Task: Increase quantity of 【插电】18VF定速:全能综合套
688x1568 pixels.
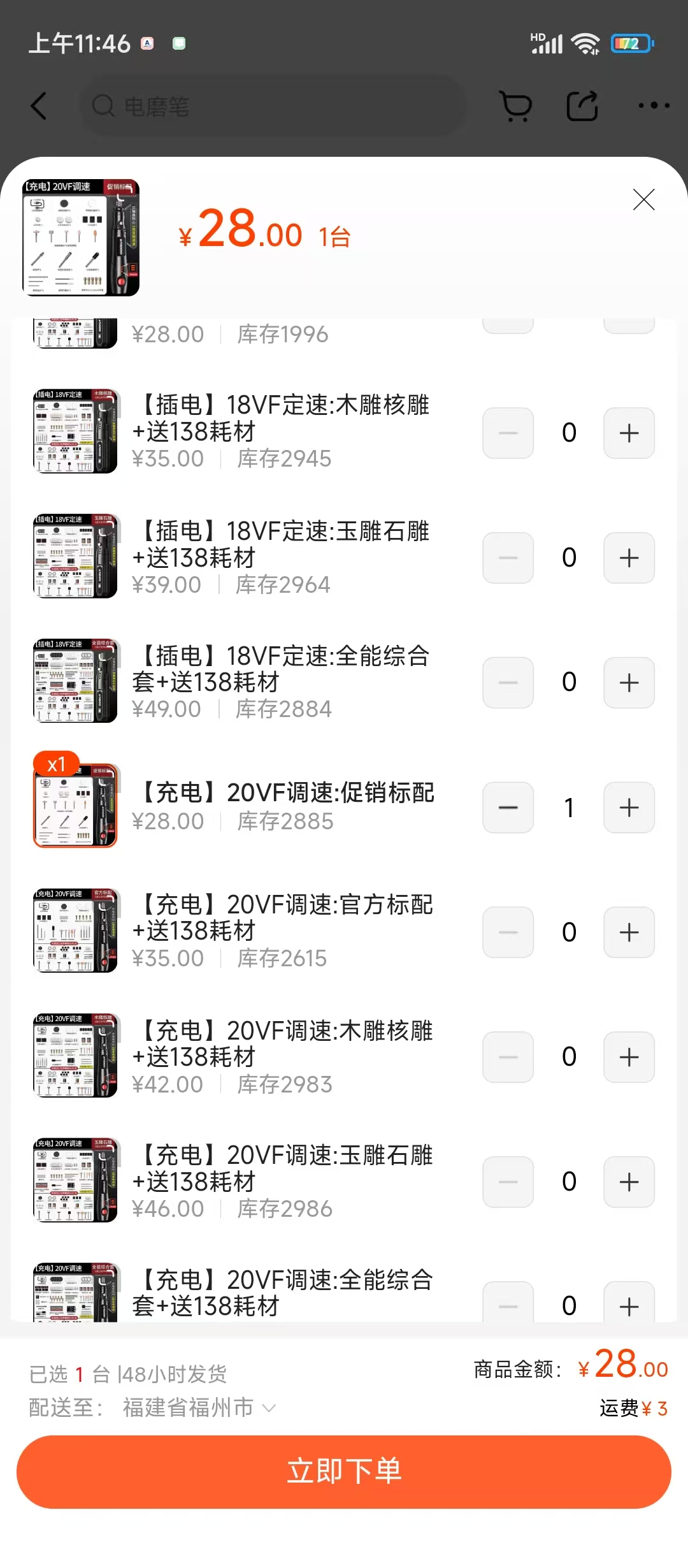Action: tap(629, 683)
